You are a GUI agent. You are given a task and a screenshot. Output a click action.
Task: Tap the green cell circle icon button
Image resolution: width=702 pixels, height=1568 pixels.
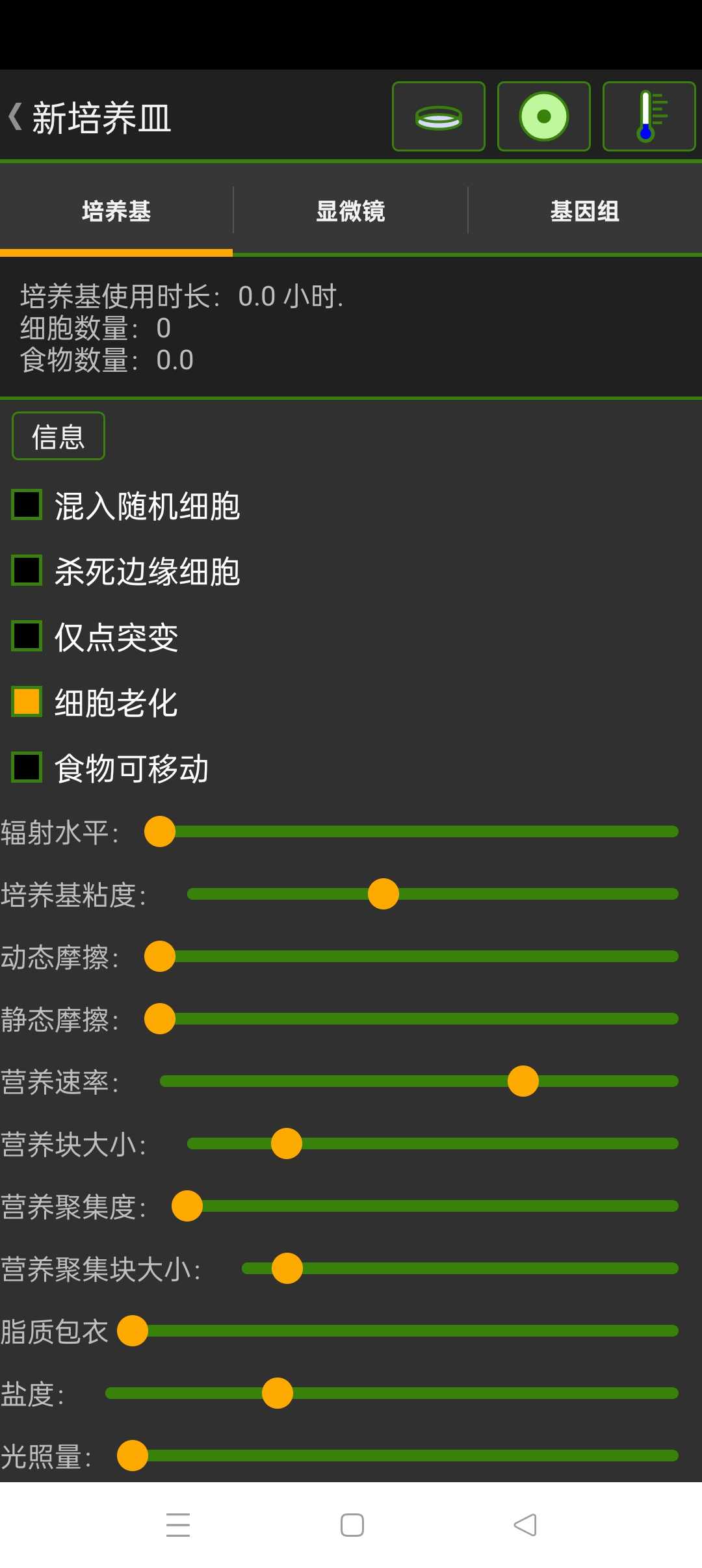[x=544, y=117]
